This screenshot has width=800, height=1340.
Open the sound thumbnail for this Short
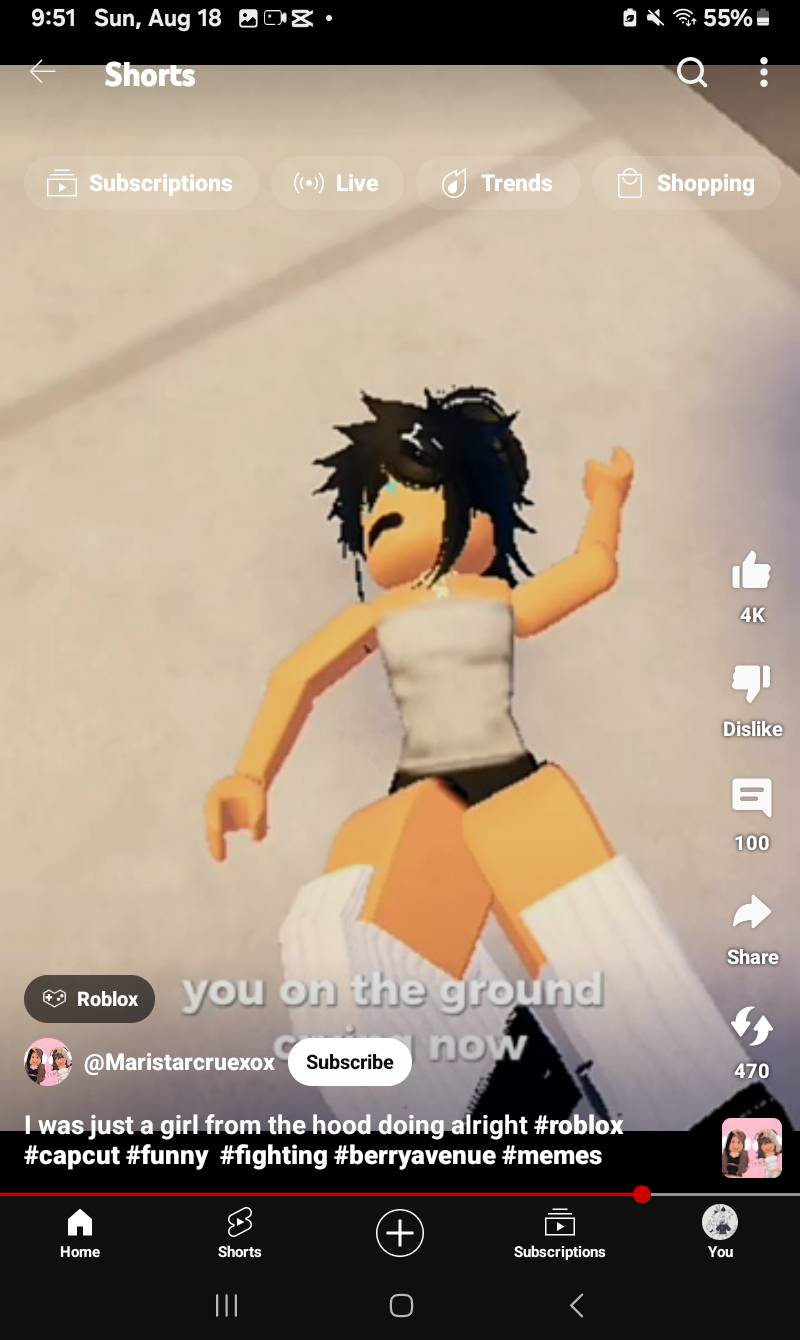pyautogui.click(x=752, y=1148)
